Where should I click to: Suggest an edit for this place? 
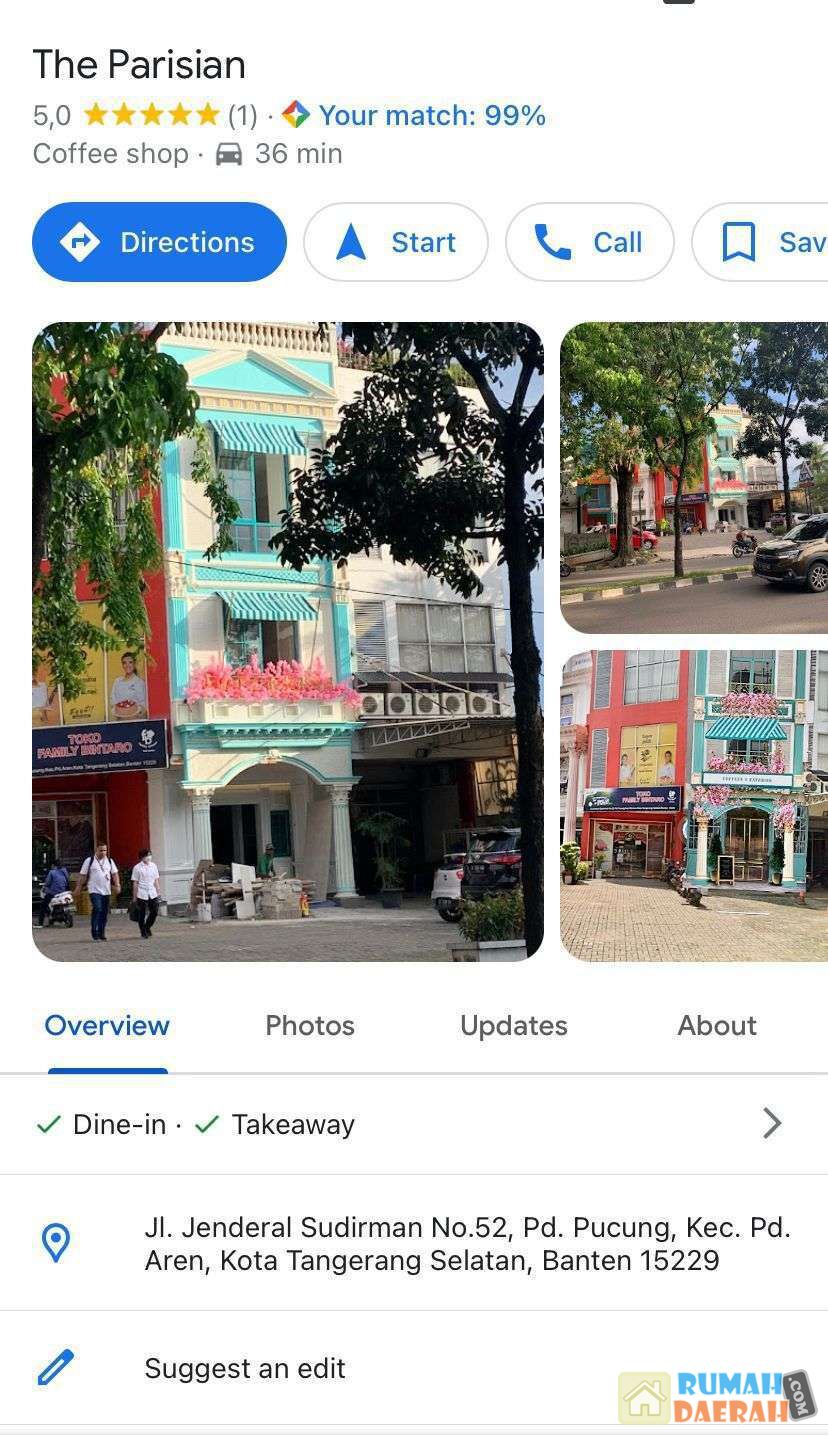pyautogui.click(x=245, y=1368)
